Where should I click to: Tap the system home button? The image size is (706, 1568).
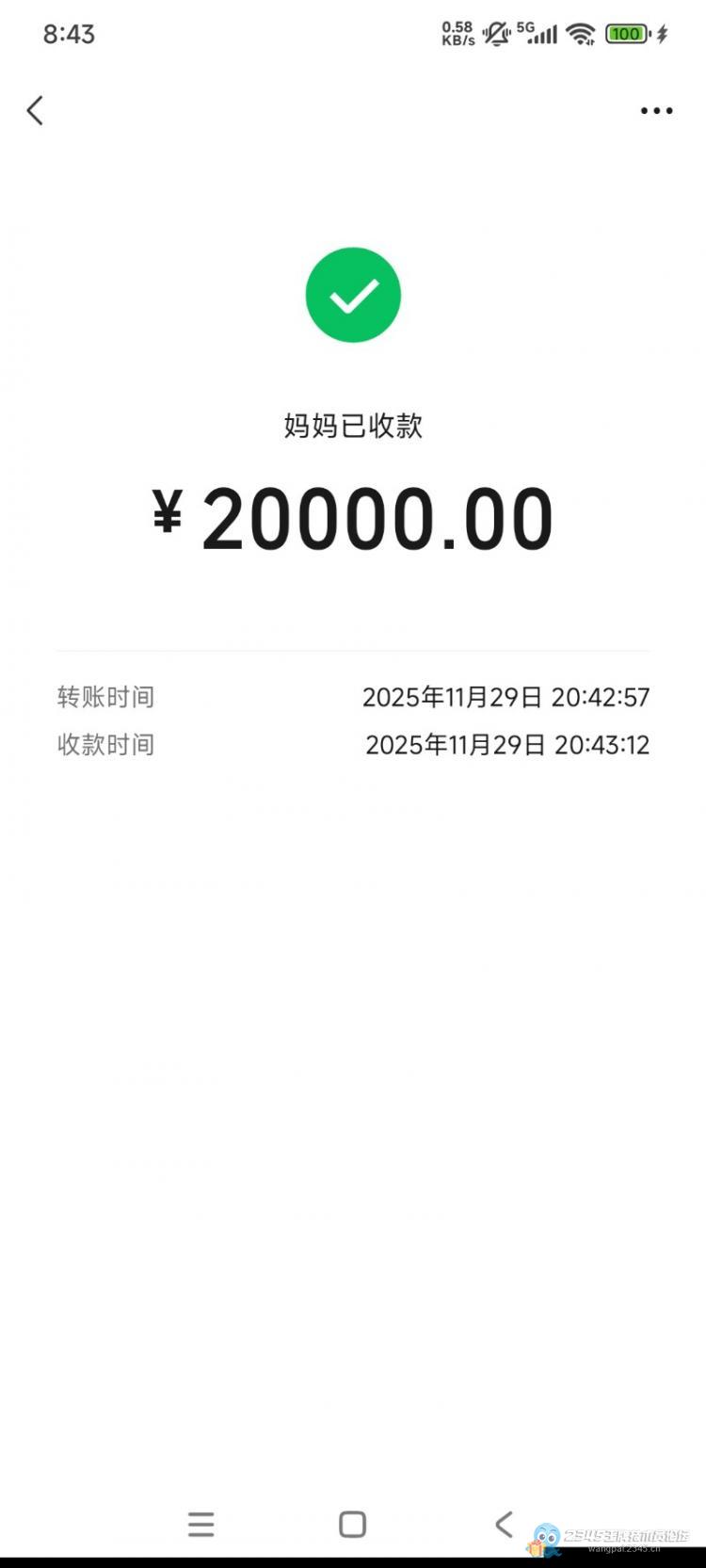(352, 1524)
